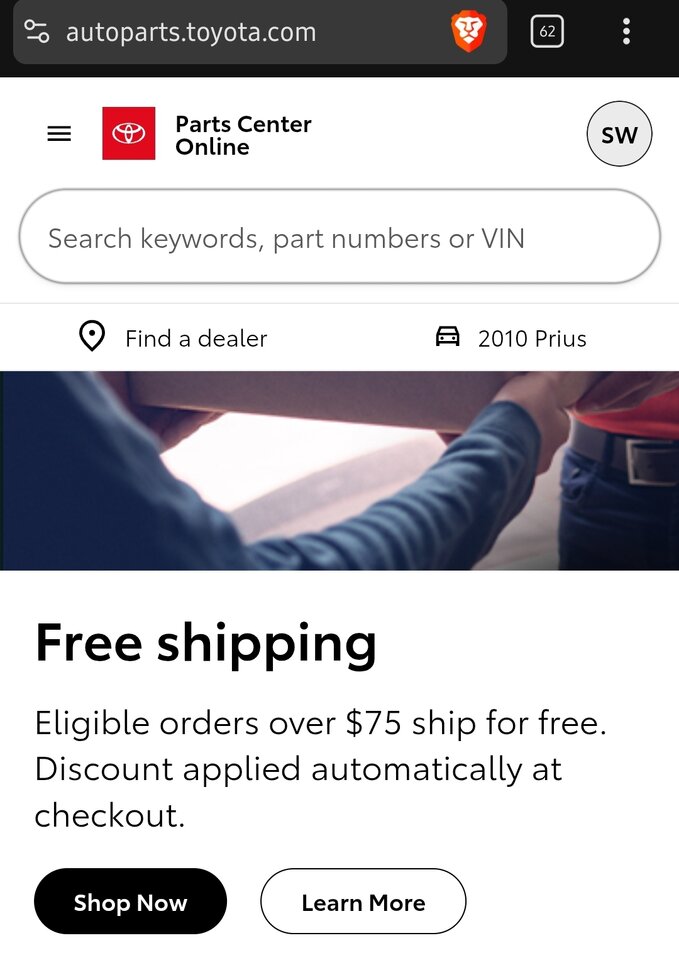Image resolution: width=679 pixels, height=960 pixels.
Task: Learn More about free shipping
Action: [x=363, y=902]
